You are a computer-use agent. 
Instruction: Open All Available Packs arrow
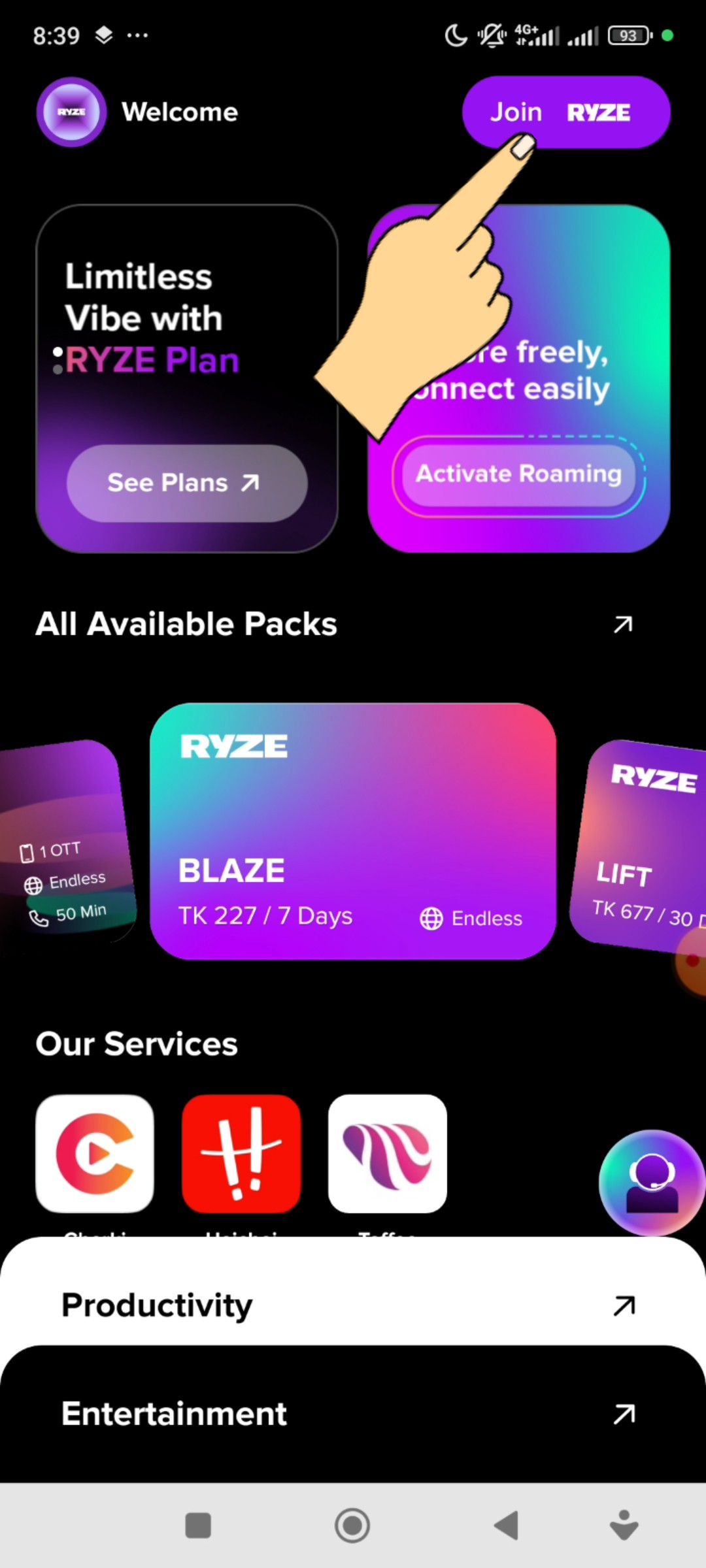click(x=623, y=625)
